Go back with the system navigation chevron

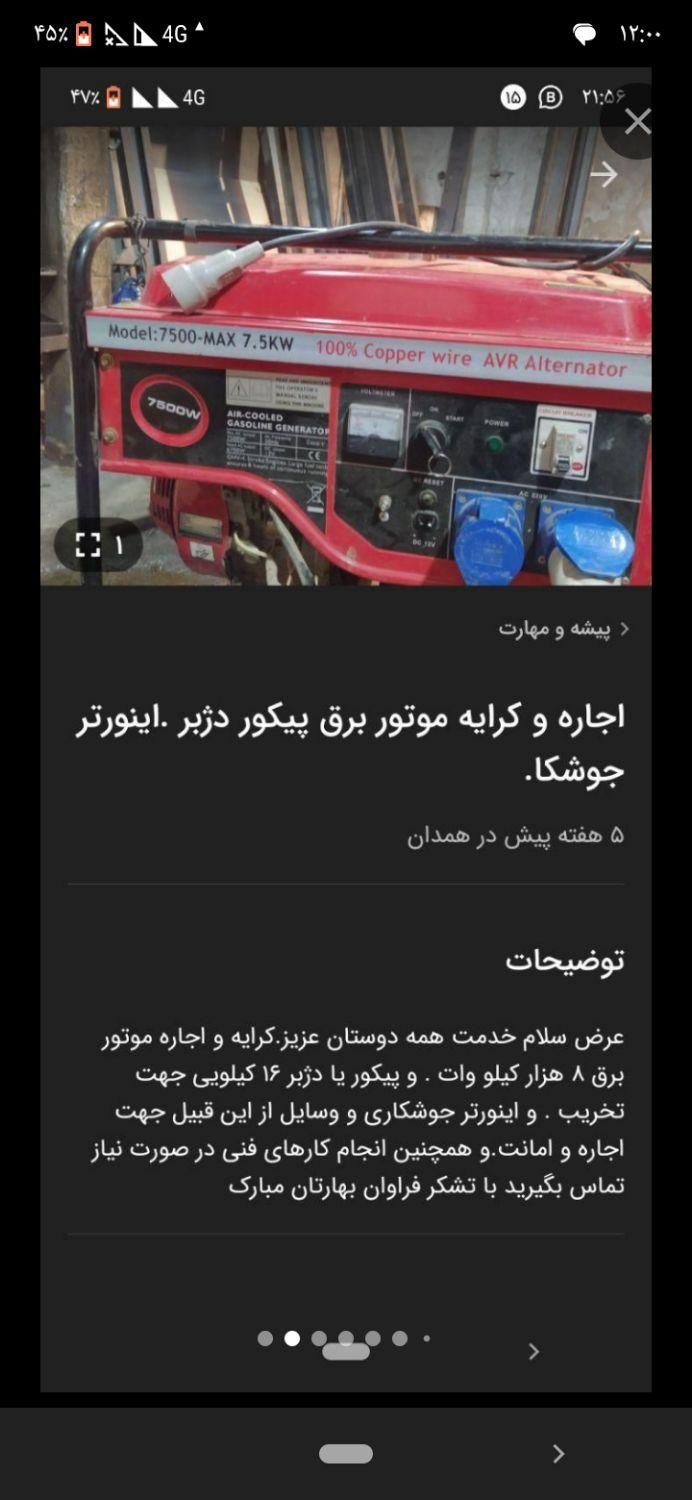[558, 1454]
